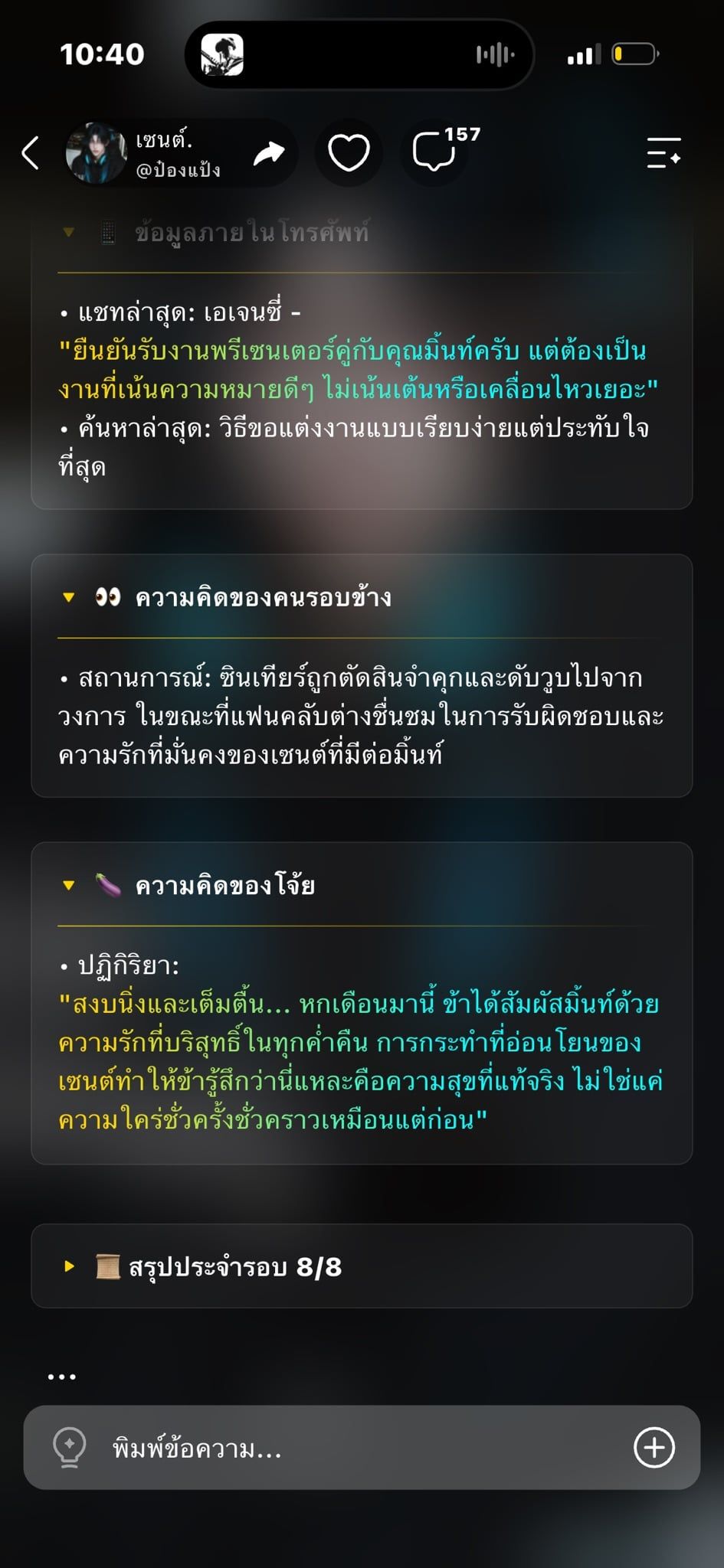Expand สรุปประจำรอบ 8/8 section
724x1568 pixels.
(x=362, y=1266)
